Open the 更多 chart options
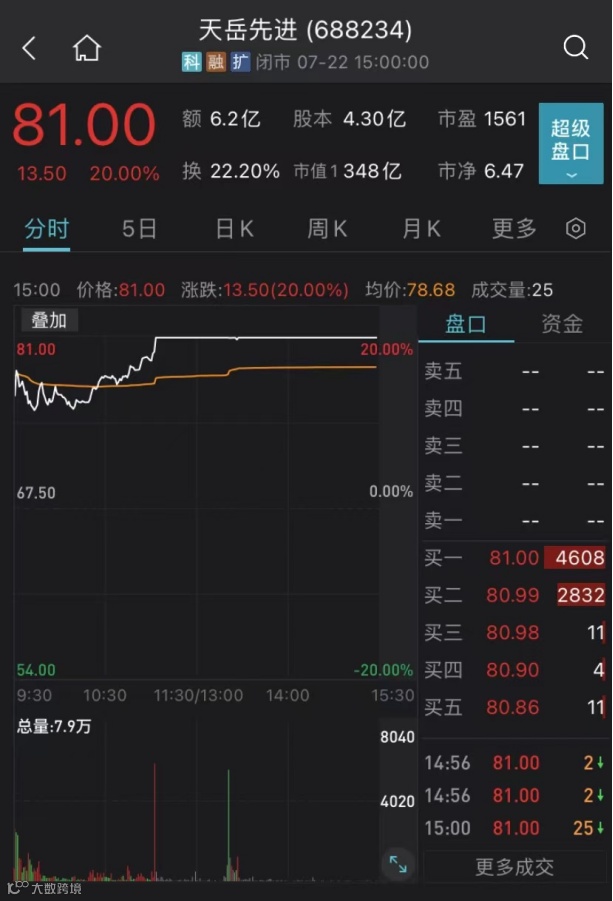 coord(514,228)
